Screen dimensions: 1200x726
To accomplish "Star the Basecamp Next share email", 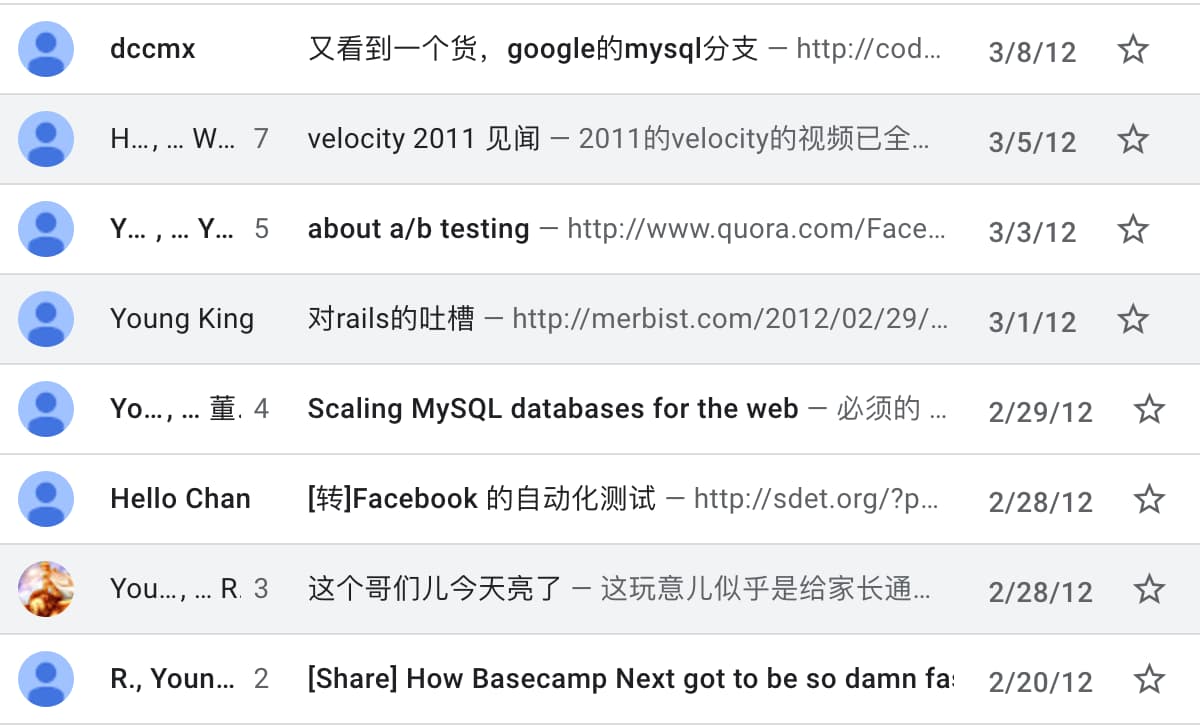I will (1149, 679).
